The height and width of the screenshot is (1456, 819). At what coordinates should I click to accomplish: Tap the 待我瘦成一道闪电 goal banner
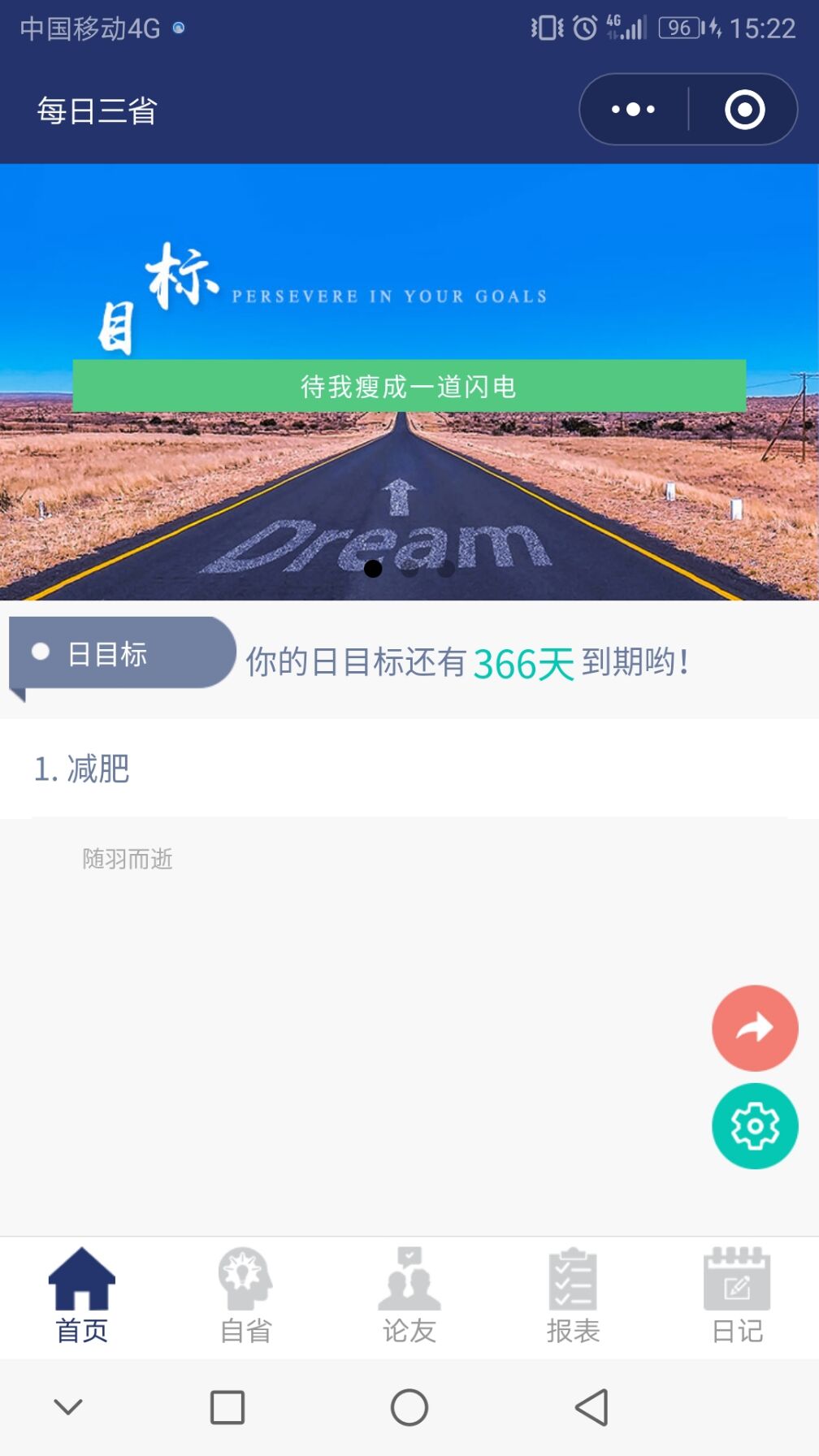(409, 386)
